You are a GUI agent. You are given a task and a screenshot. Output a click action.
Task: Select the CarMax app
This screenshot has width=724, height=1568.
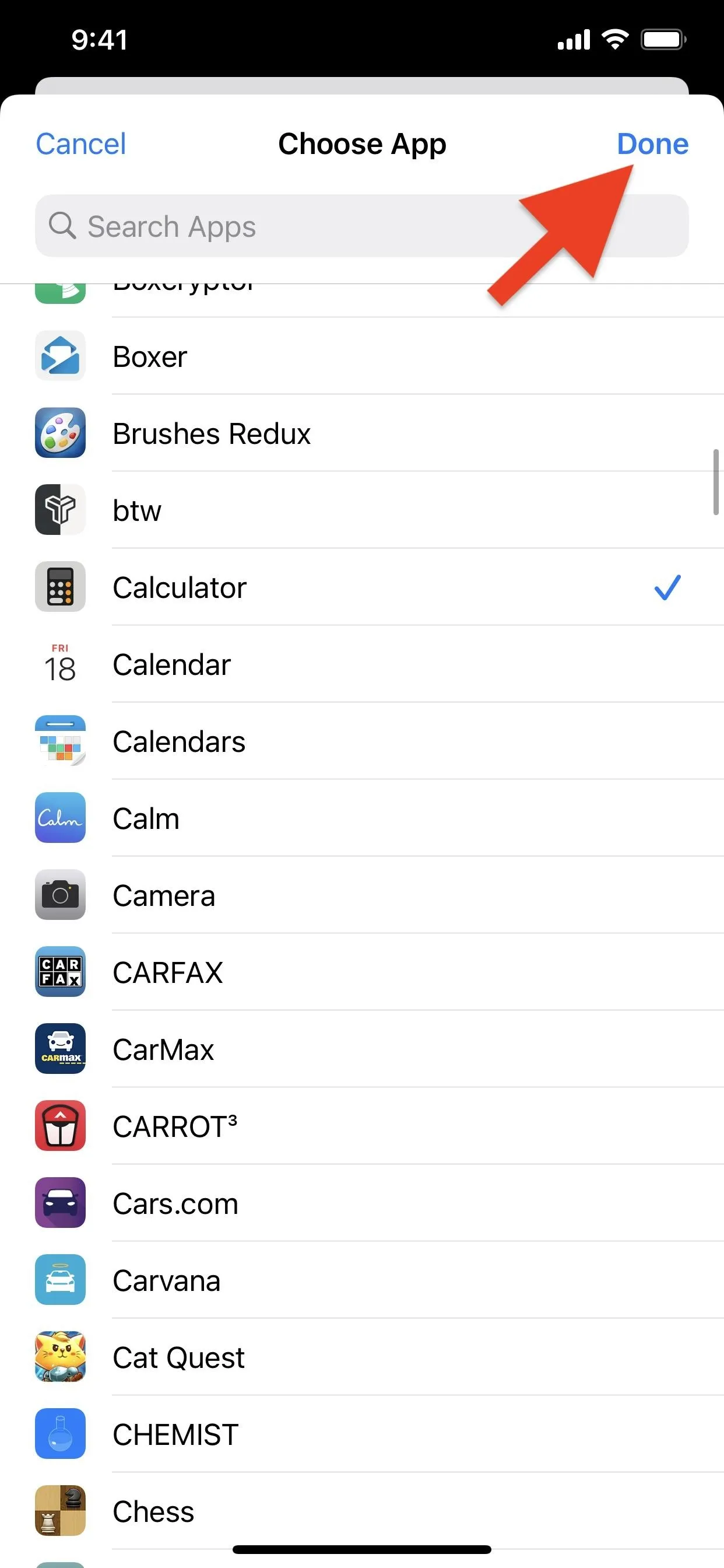[x=362, y=1049]
